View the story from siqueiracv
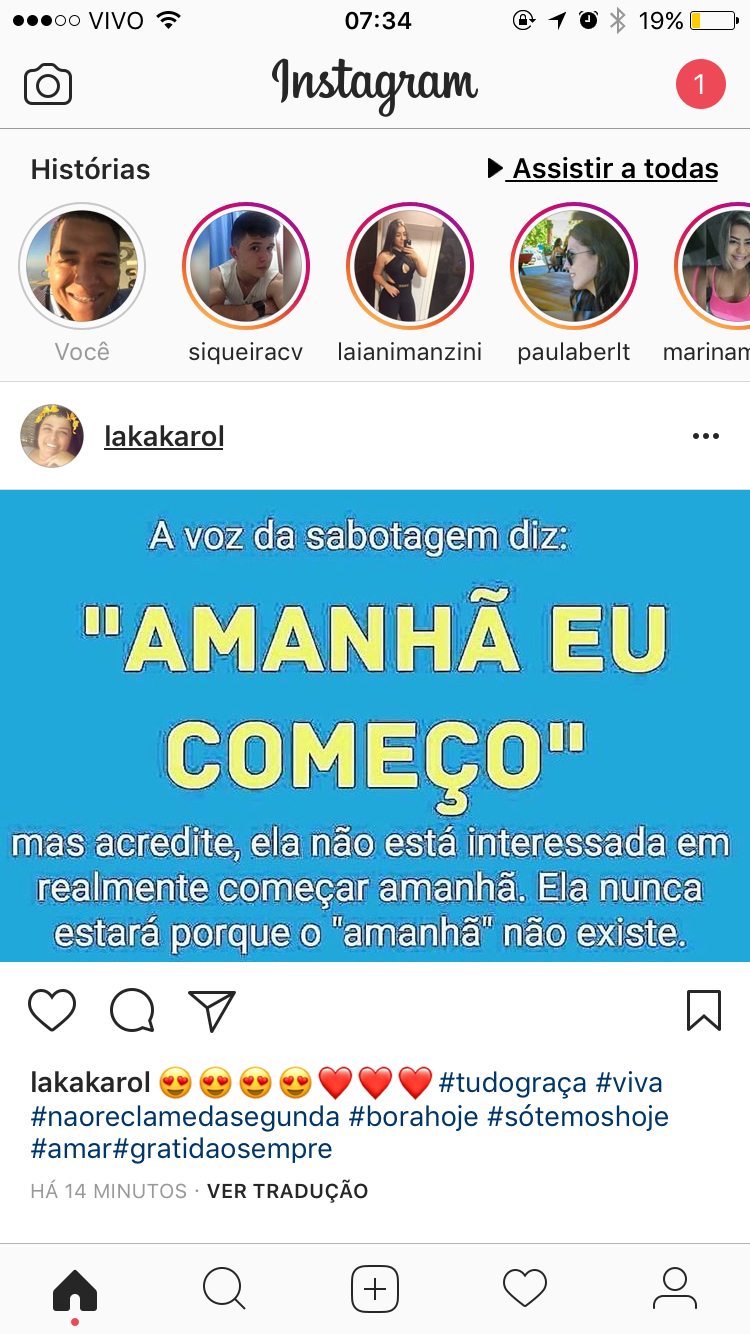Screen dimensions: 750x1334 (x=246, y=266)
